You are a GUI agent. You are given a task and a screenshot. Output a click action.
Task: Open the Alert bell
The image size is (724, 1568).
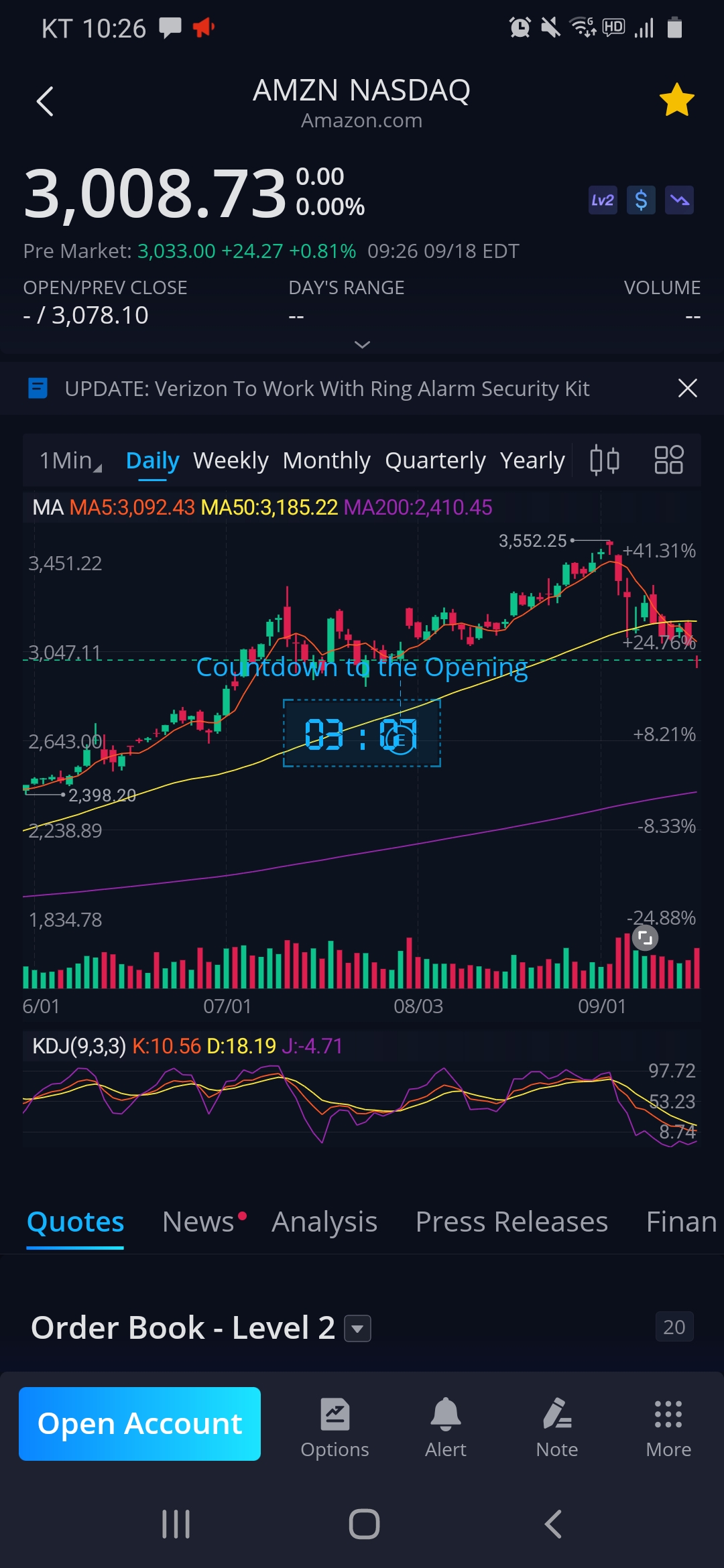(x=445, y=1427)
